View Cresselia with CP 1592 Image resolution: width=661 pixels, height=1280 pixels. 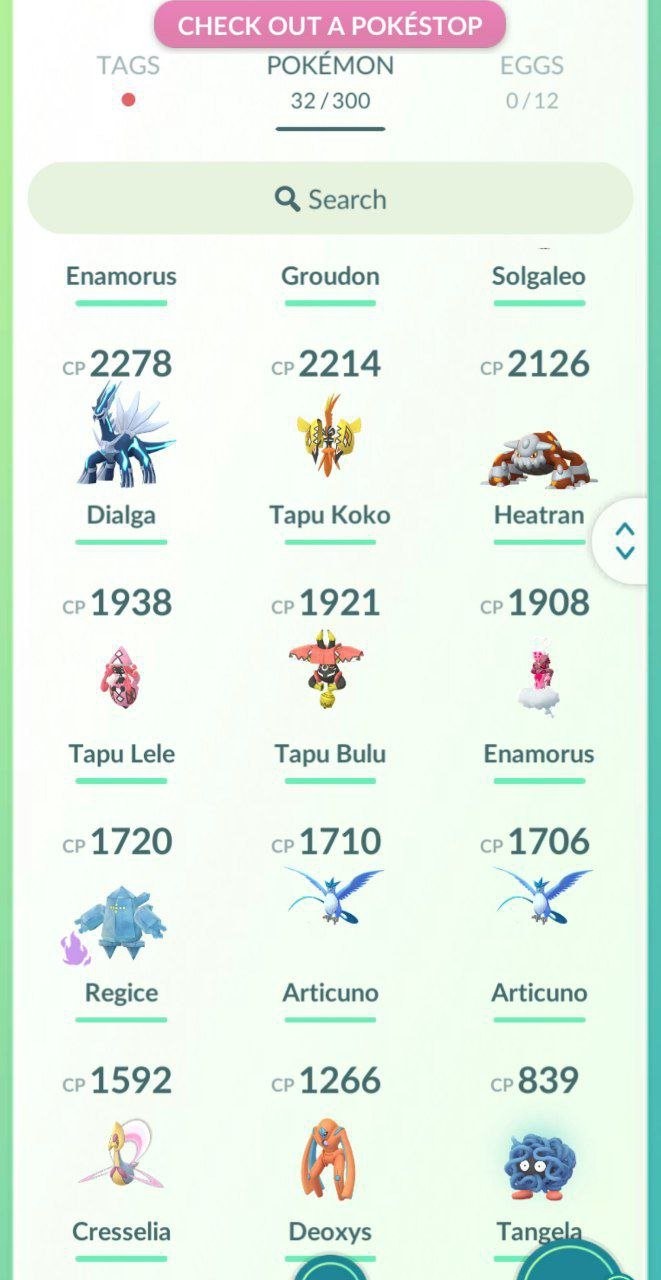point(121,1160)
